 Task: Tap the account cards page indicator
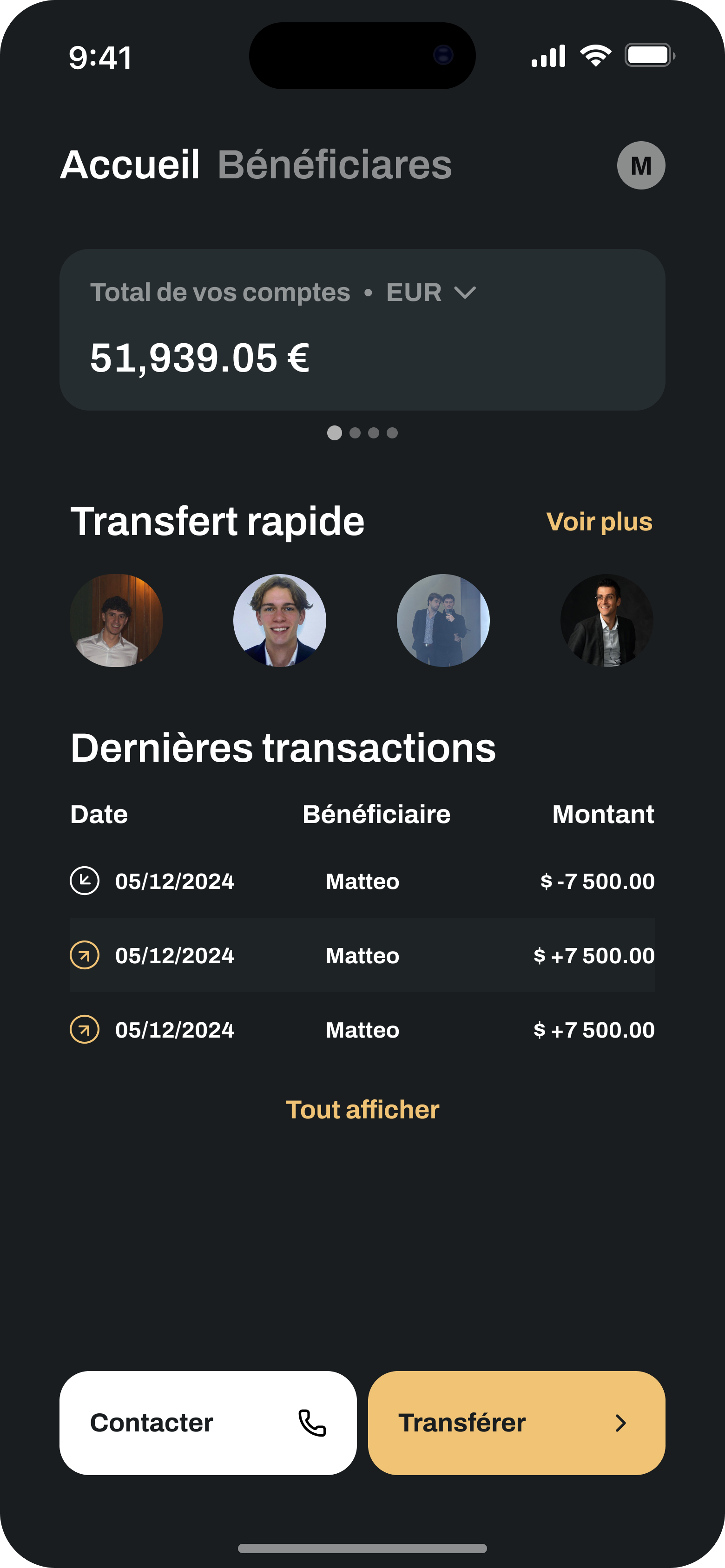(x=362, y=433)
